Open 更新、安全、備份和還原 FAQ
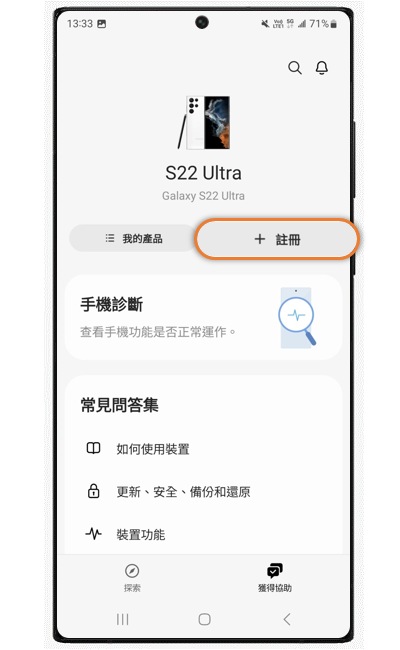Screen dimensions: 400x650 pos(204,492)
